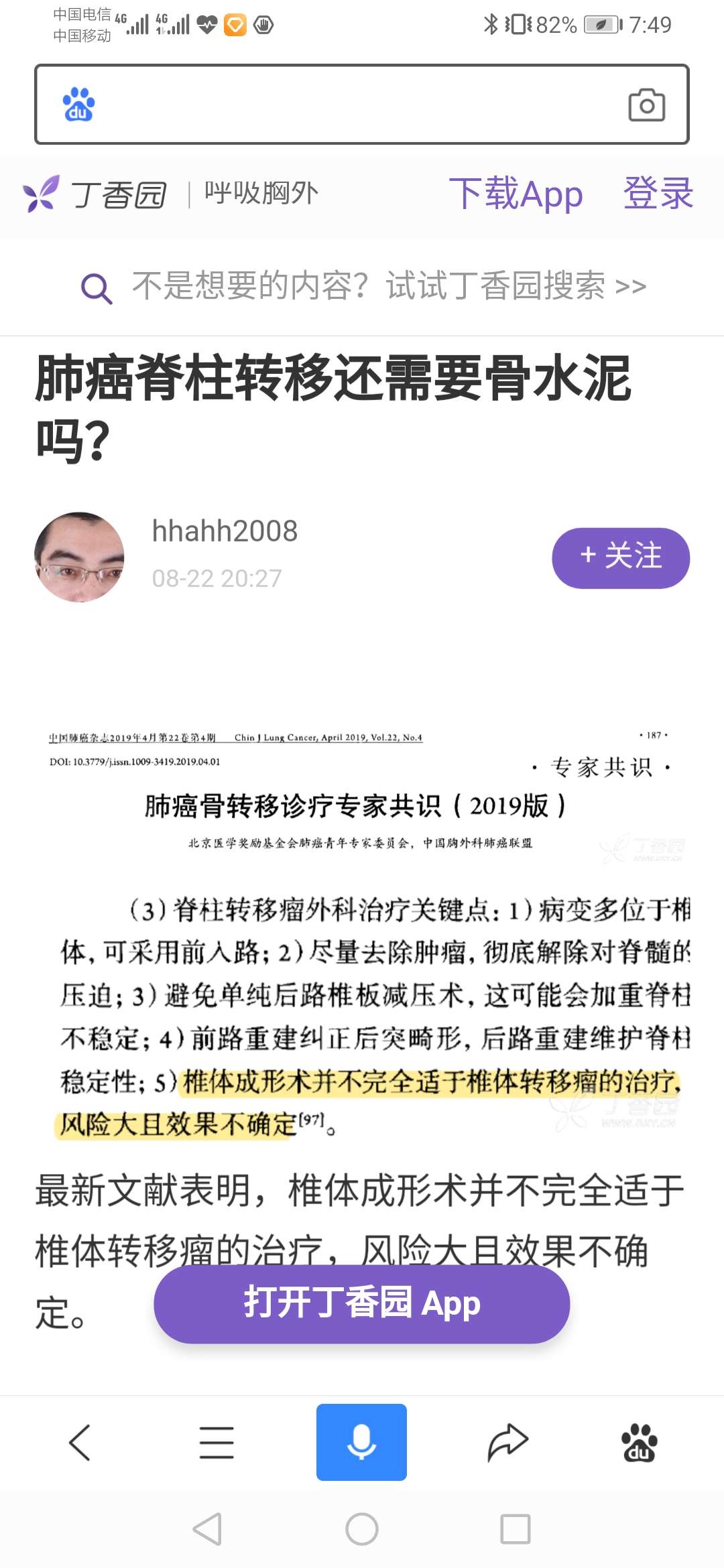Start voice search with microphone button
724x1568 pixels.
361,1442
